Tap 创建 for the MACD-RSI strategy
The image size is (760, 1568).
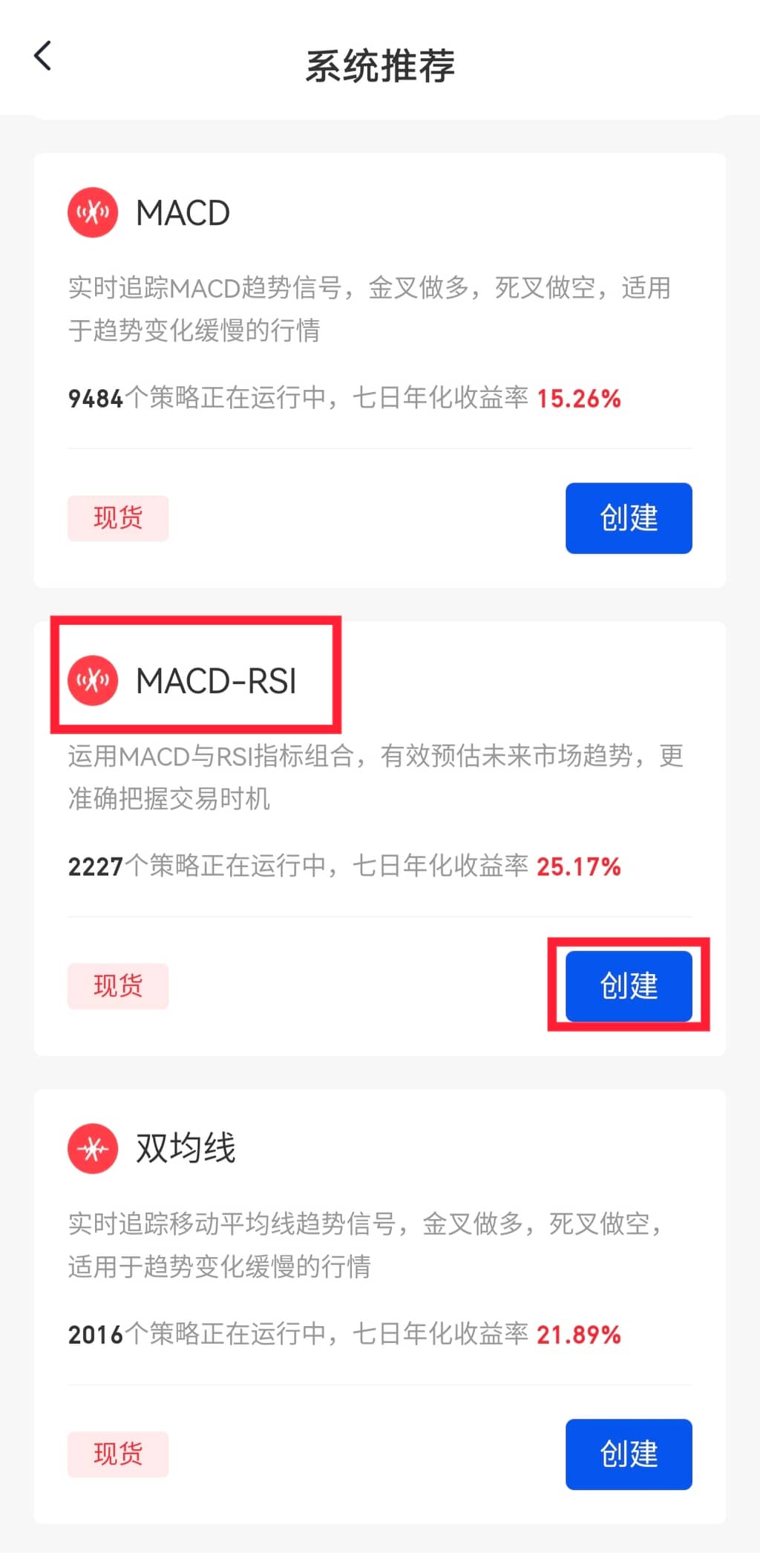[x=628, y=985]
